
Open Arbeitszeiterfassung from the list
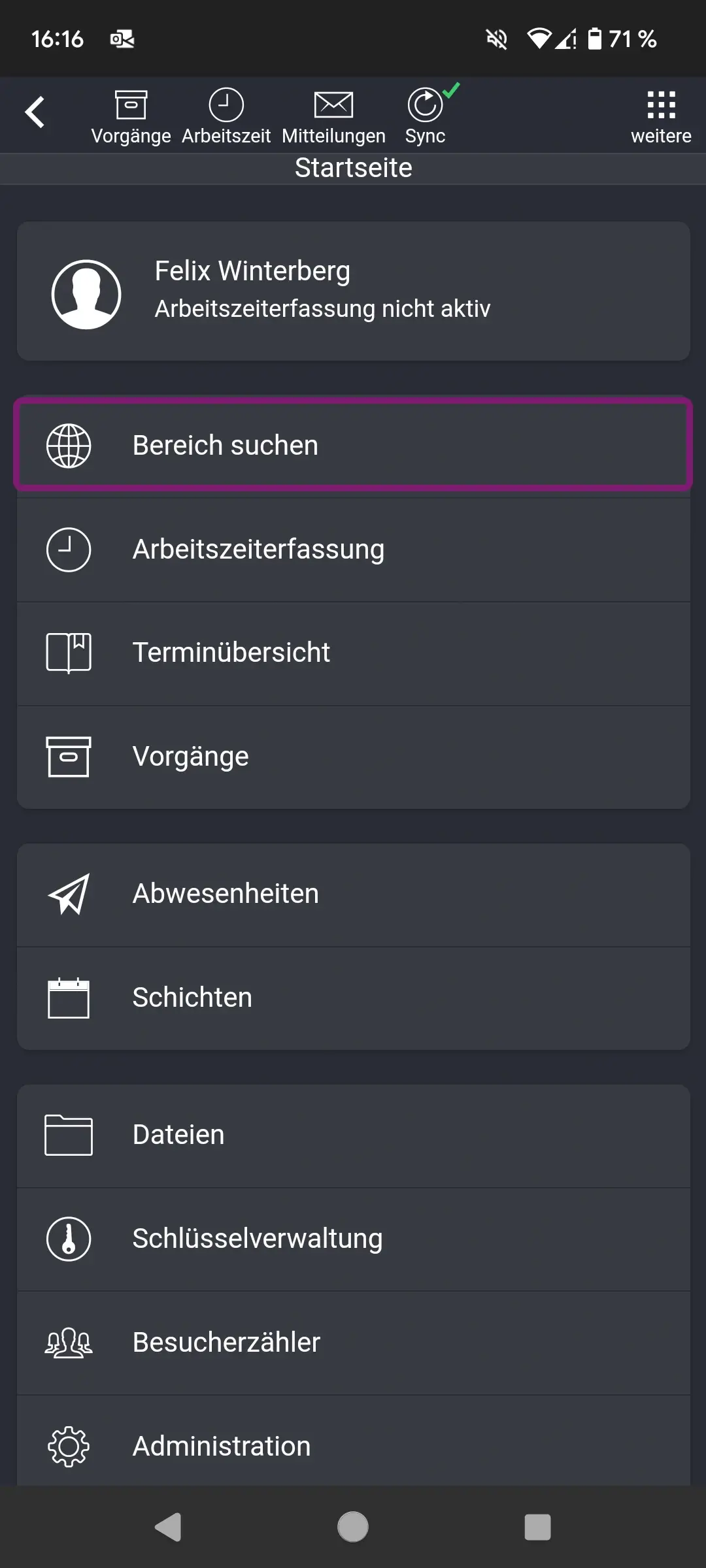click(353, 549)
